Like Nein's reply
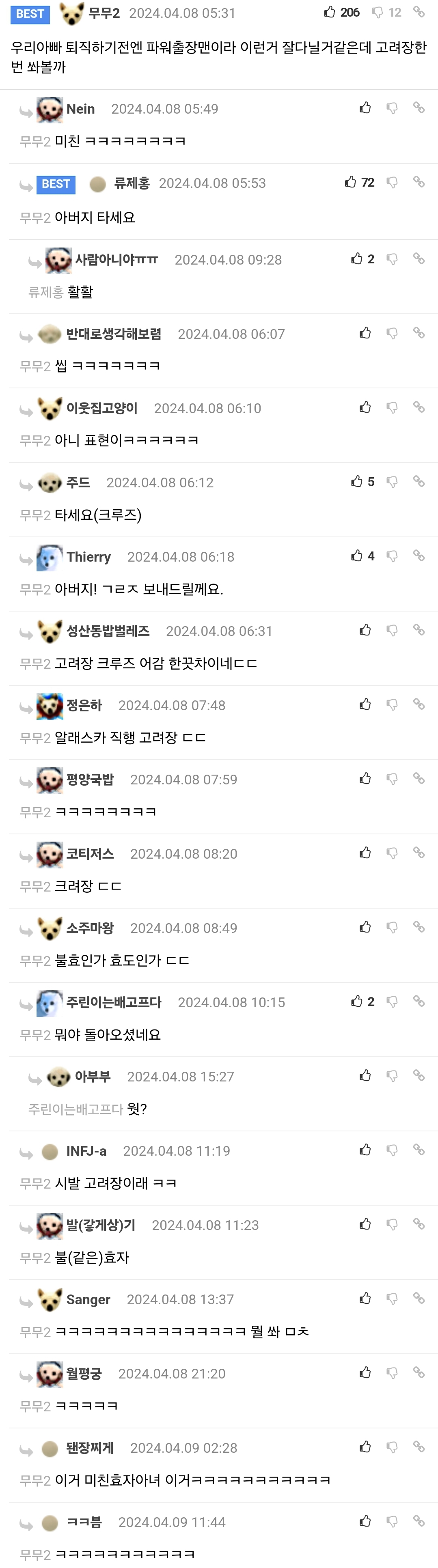 coord(365,108)
